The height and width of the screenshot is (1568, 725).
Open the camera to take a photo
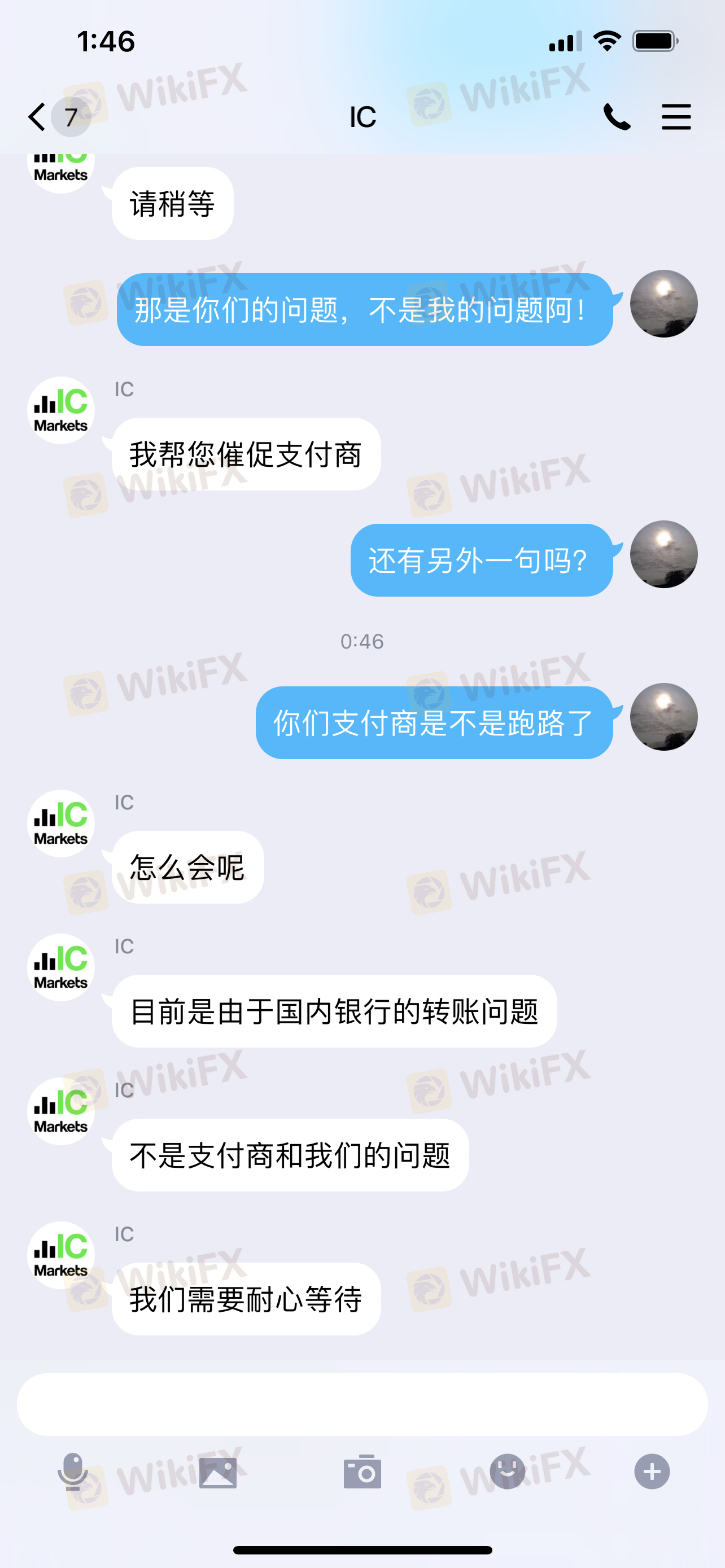362,1472
